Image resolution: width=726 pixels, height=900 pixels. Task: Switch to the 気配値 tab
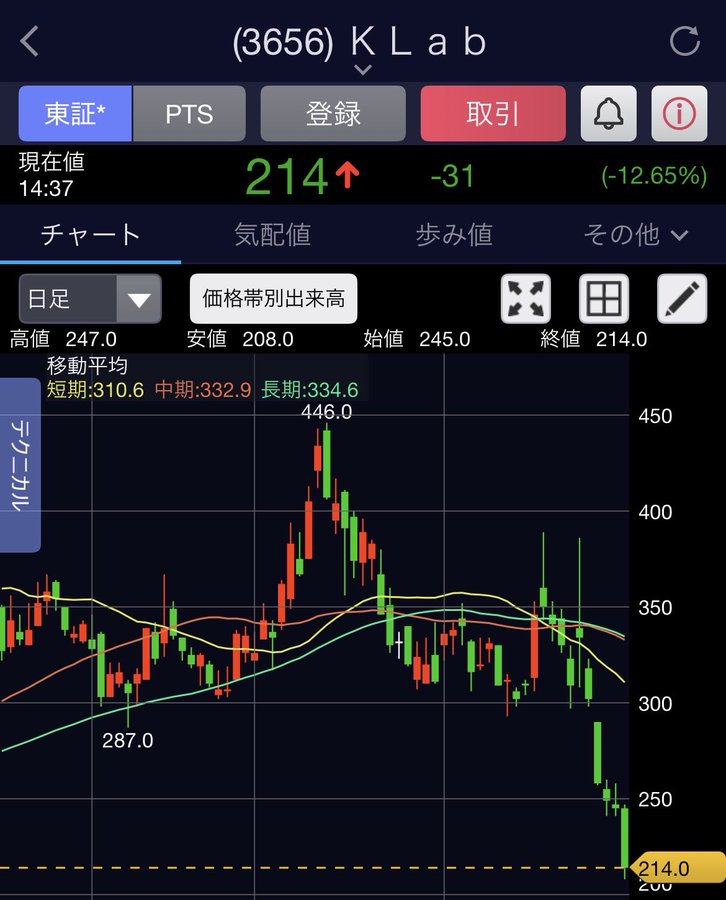pyautogui.click(x=272, y=235)
